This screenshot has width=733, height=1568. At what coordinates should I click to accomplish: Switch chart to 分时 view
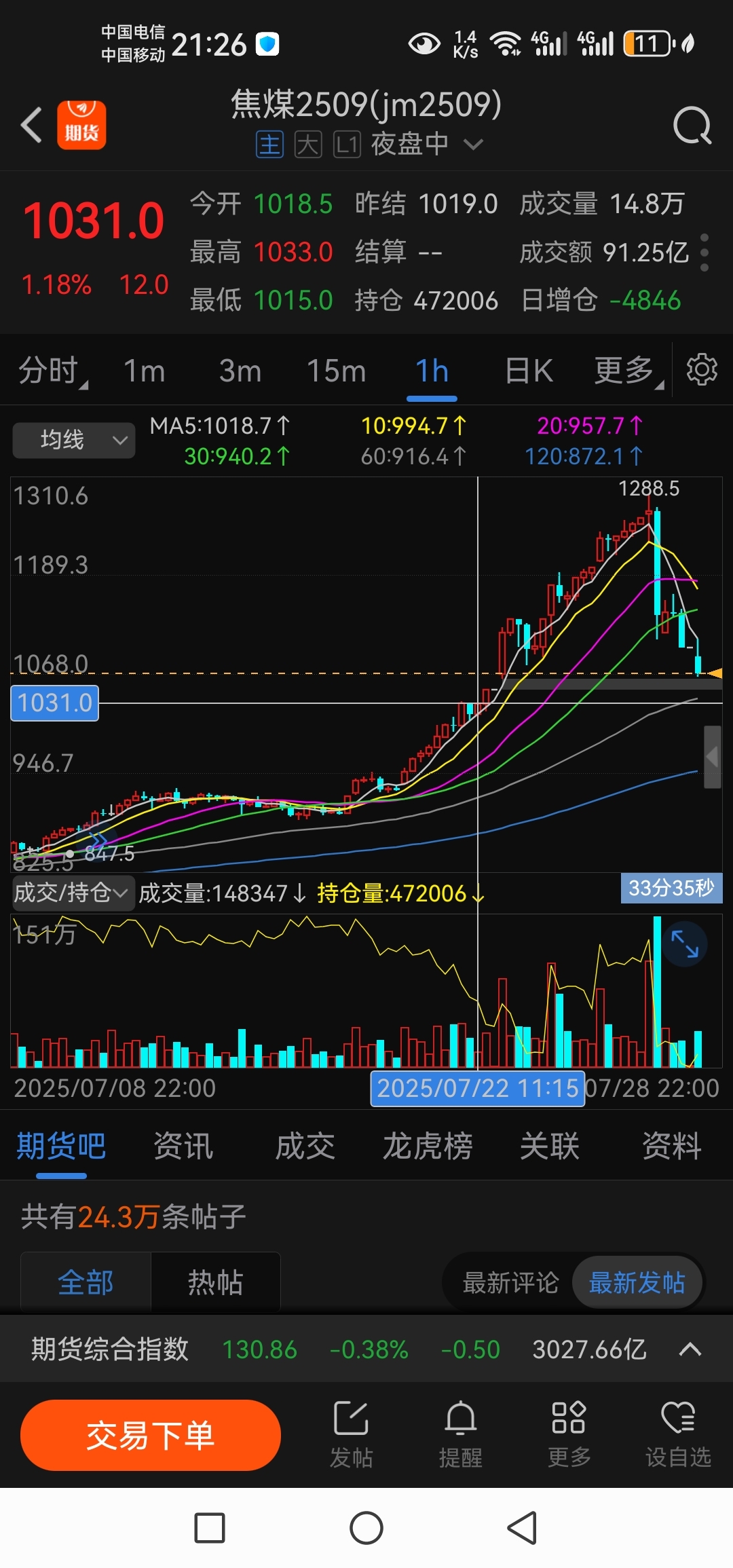click(x=53, y=371)
